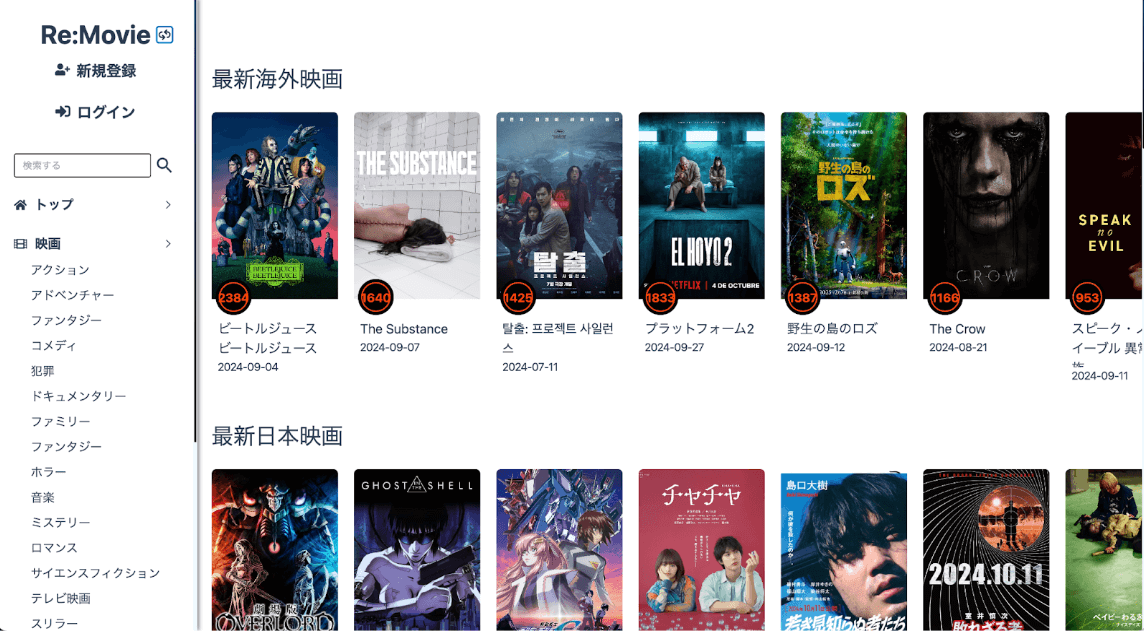View The Crow movie card

[985, 206]
